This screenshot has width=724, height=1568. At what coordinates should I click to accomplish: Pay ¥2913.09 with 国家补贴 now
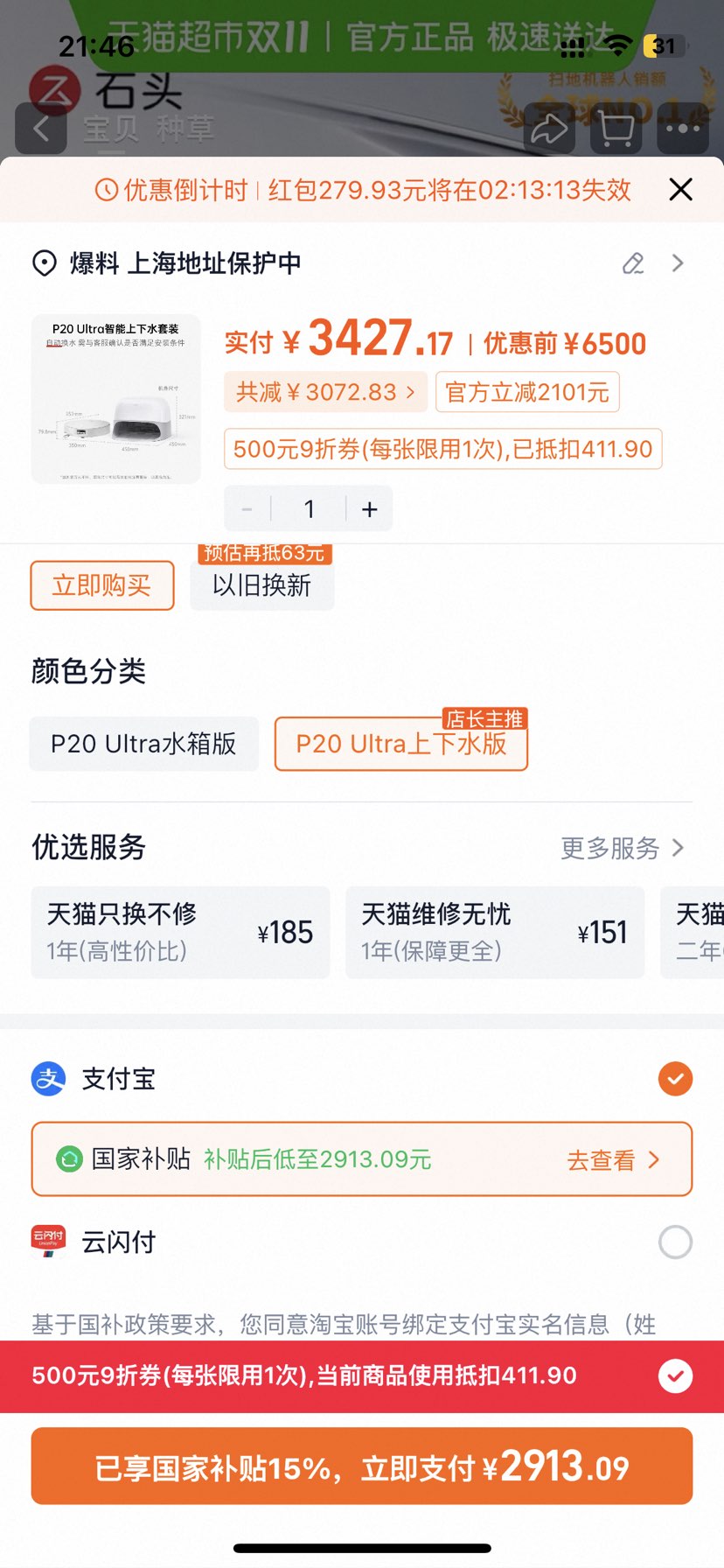[x=362, y=1466]
